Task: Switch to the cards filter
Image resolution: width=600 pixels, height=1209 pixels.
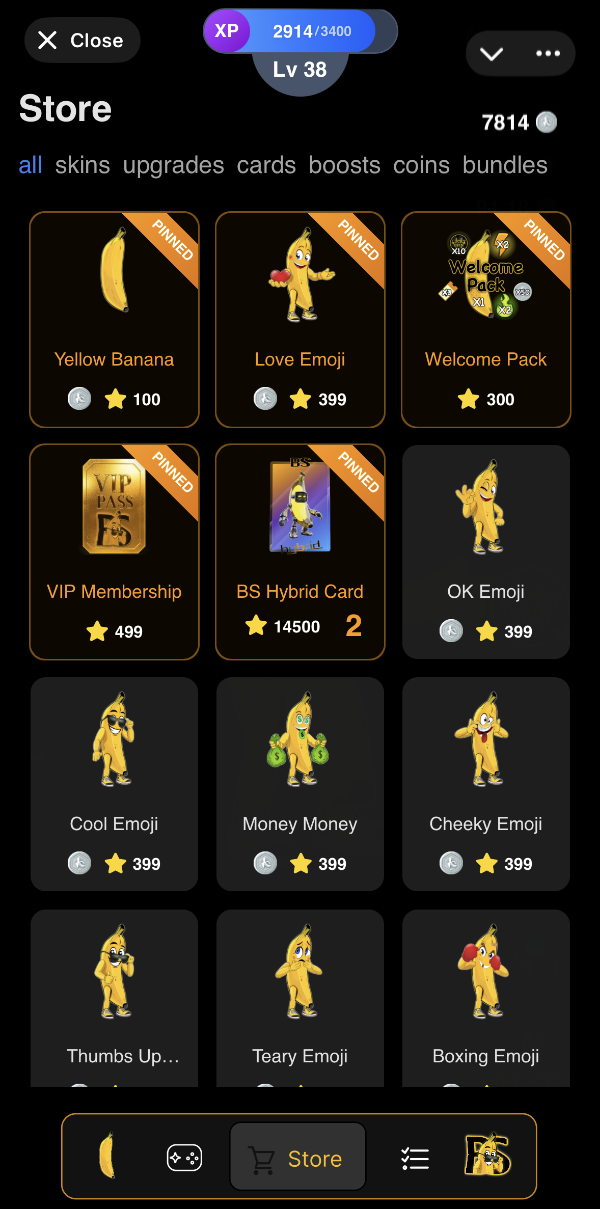Action: coord(266,165)
